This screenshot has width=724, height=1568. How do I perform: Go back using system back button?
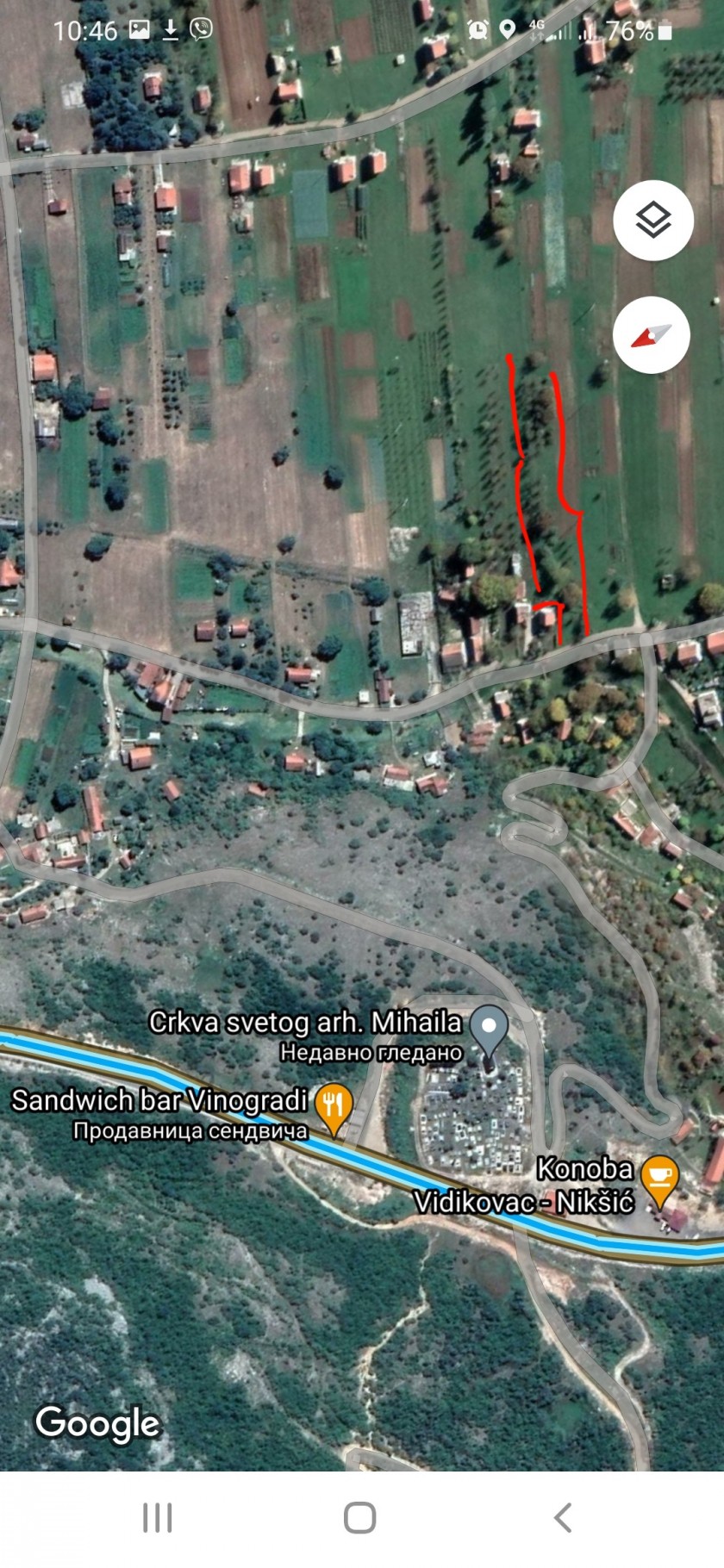point(563,1517)
